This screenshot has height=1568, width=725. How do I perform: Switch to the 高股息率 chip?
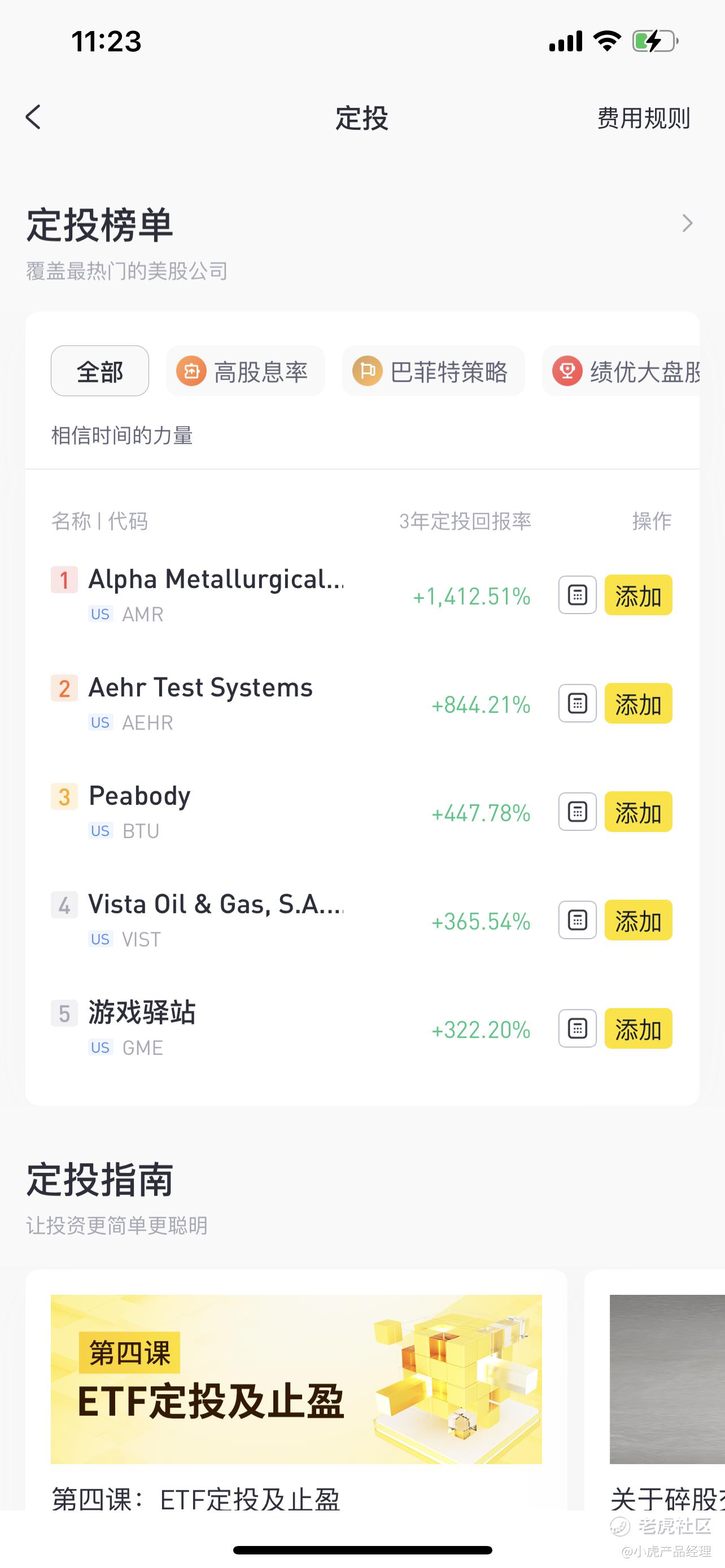[x=245, y=371]
